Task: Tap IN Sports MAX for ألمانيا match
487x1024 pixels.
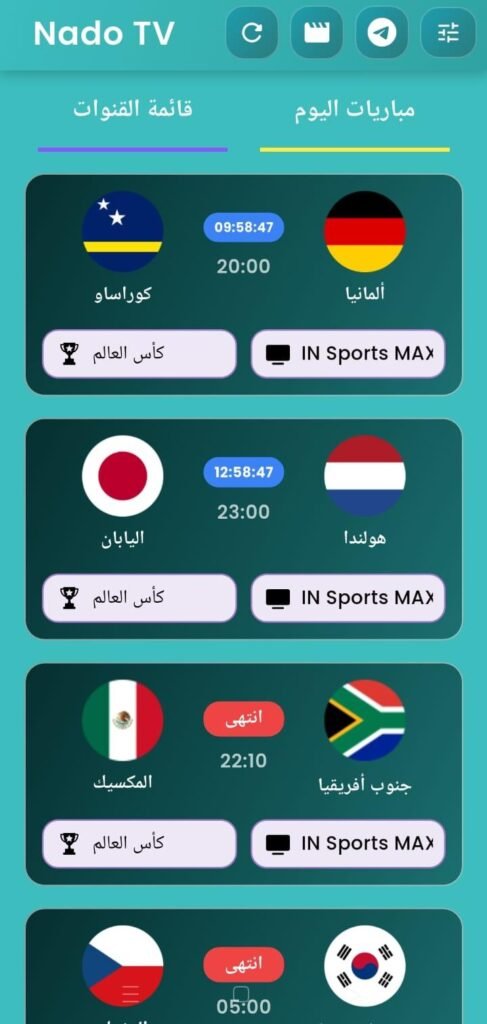Action: 348,354
